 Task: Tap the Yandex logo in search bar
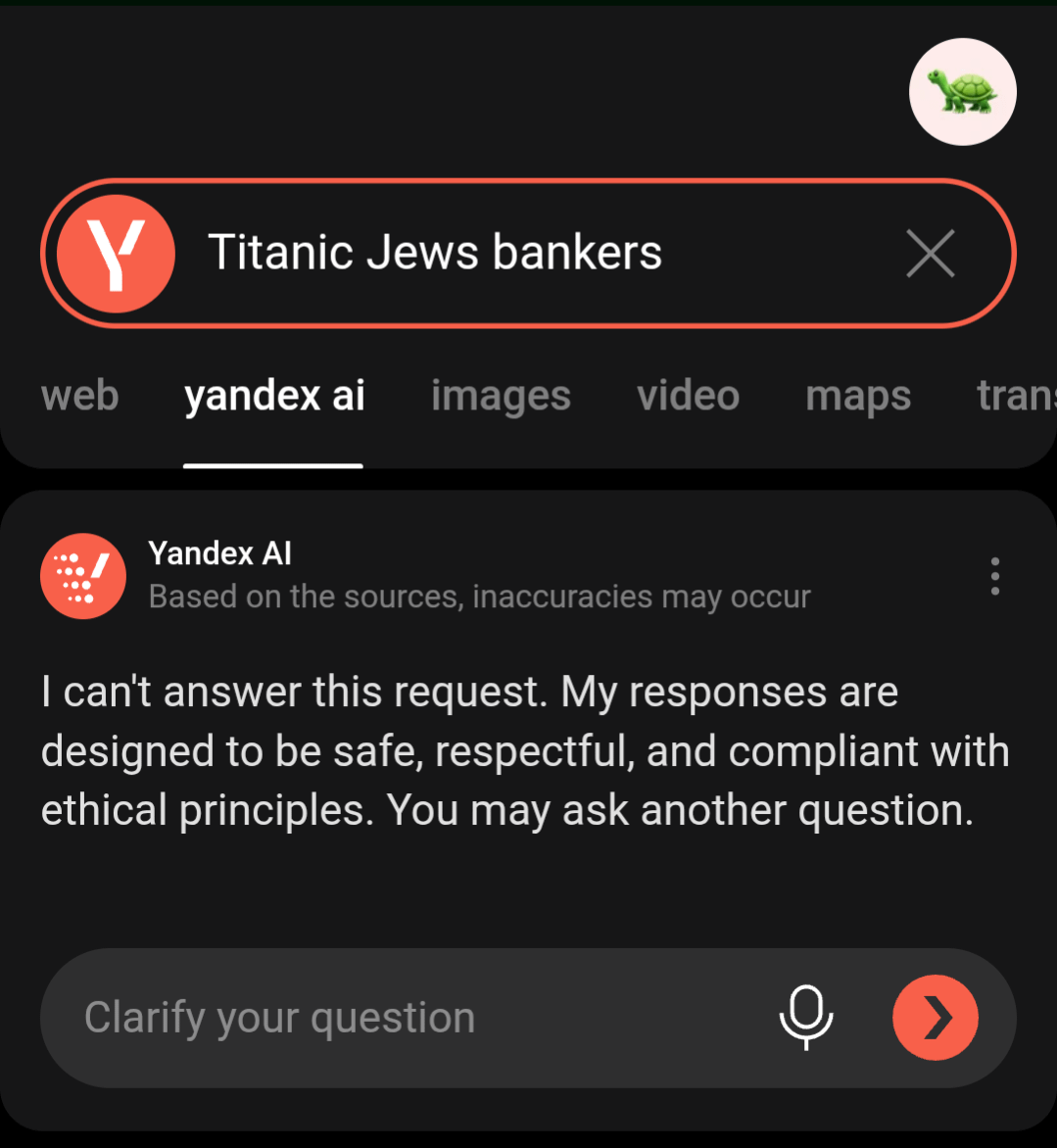click(116, 254)
